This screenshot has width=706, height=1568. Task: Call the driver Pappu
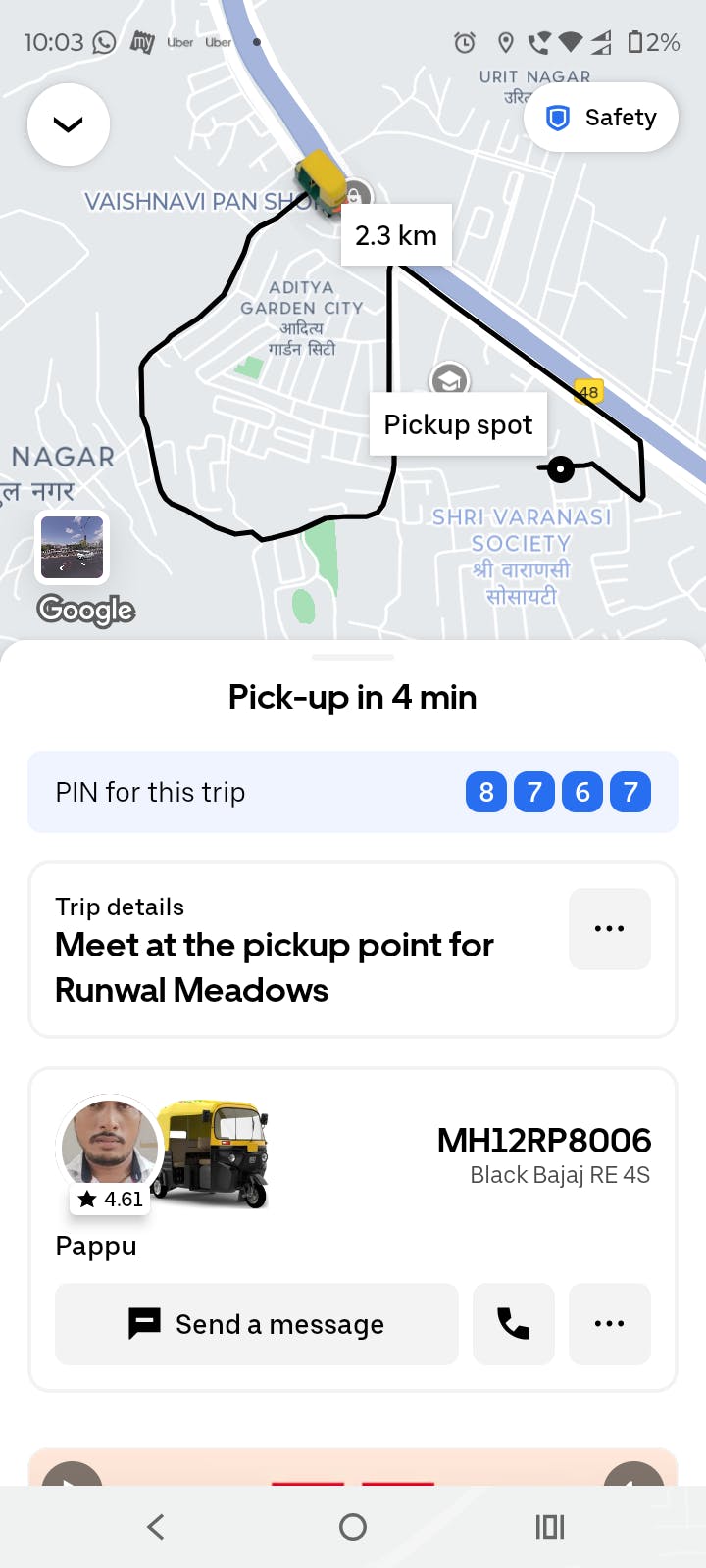coord(513,1324)
